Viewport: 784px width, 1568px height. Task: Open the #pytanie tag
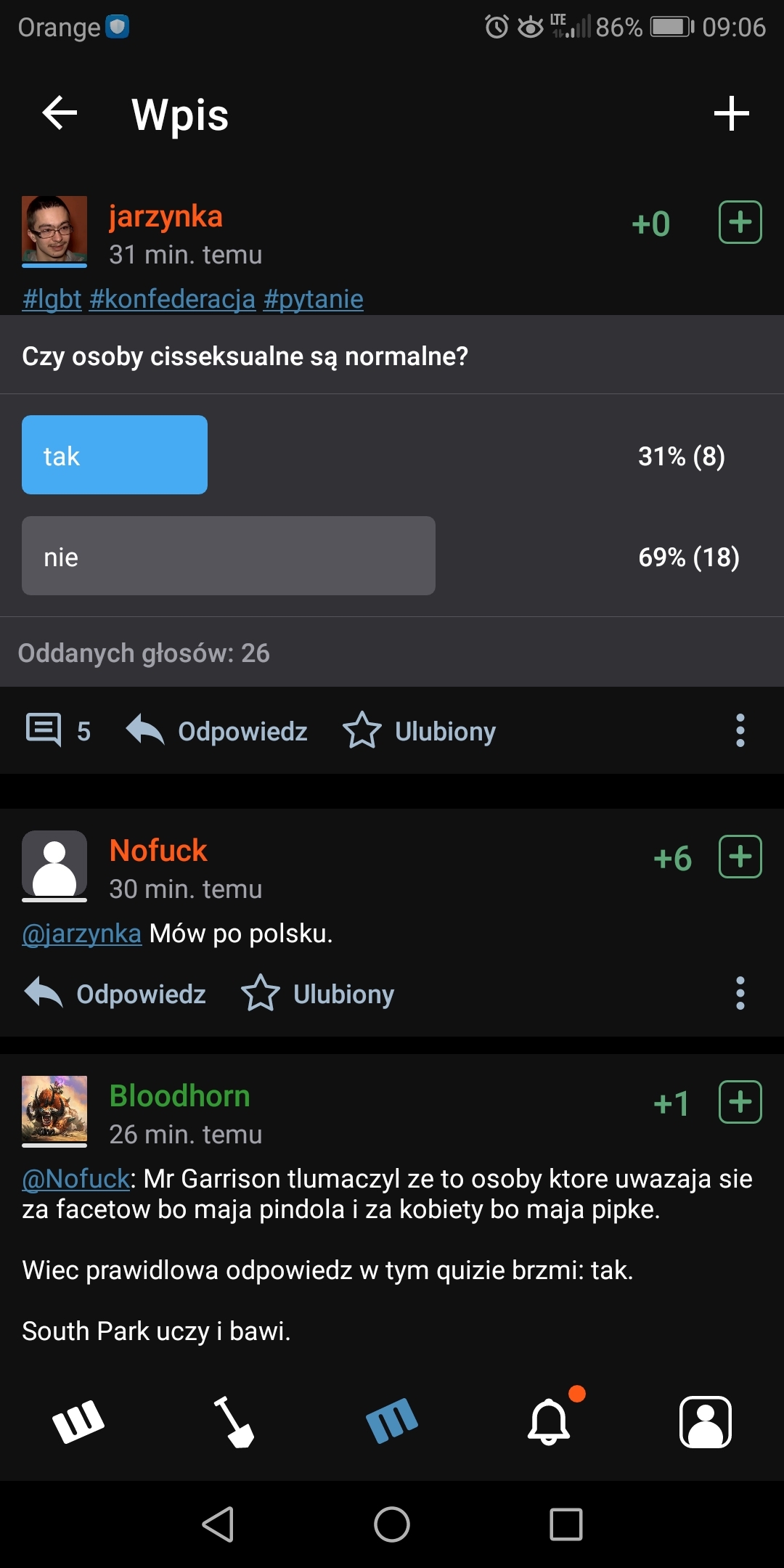pyautogui.click(x=313, y=298)
